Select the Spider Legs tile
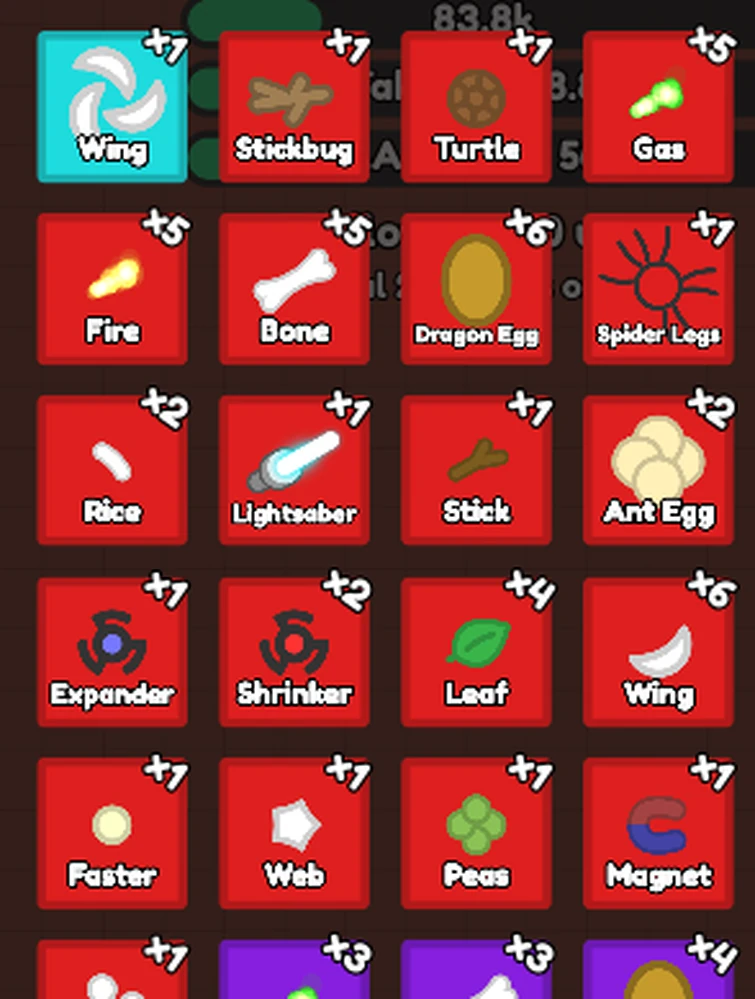 (658, 289)
